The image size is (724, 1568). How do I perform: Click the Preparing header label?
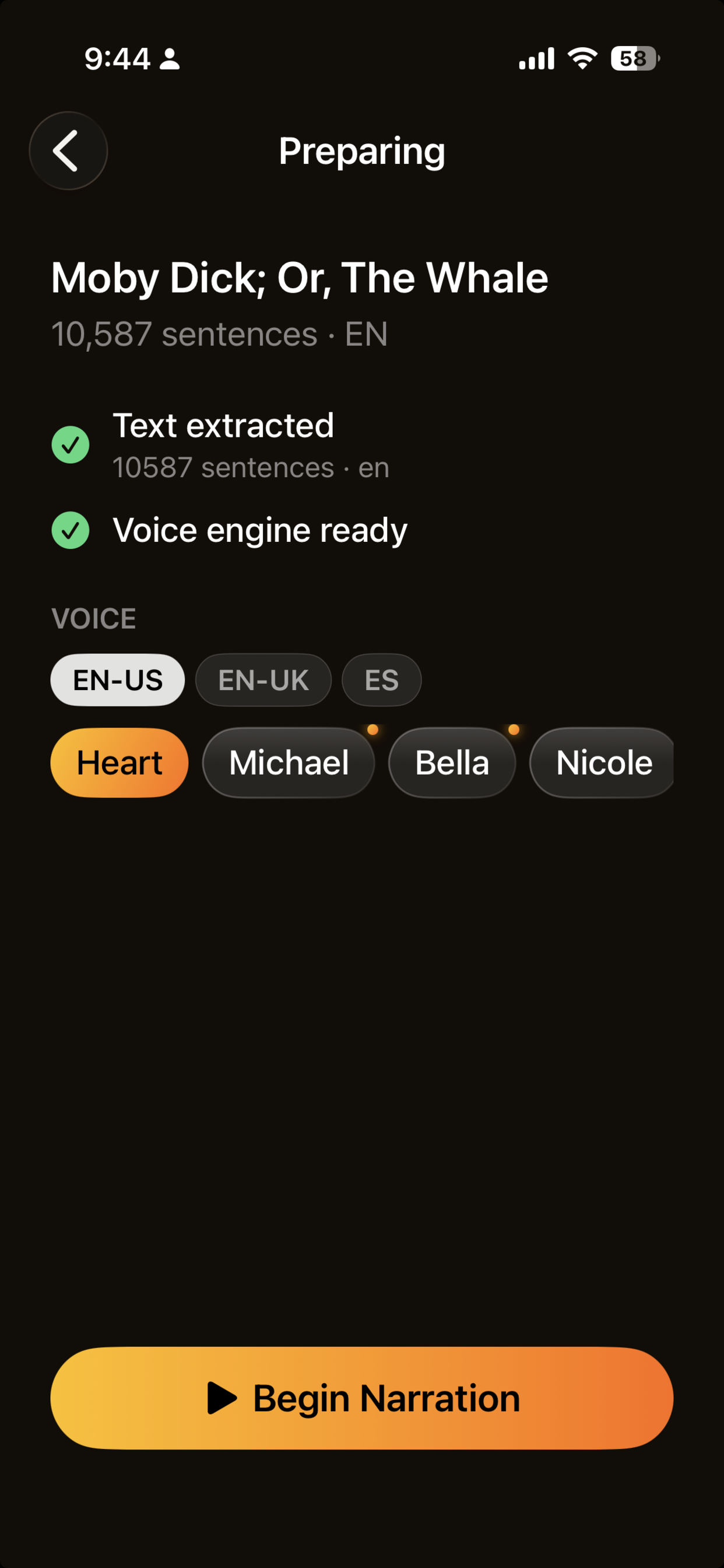[x=362, y=151]
